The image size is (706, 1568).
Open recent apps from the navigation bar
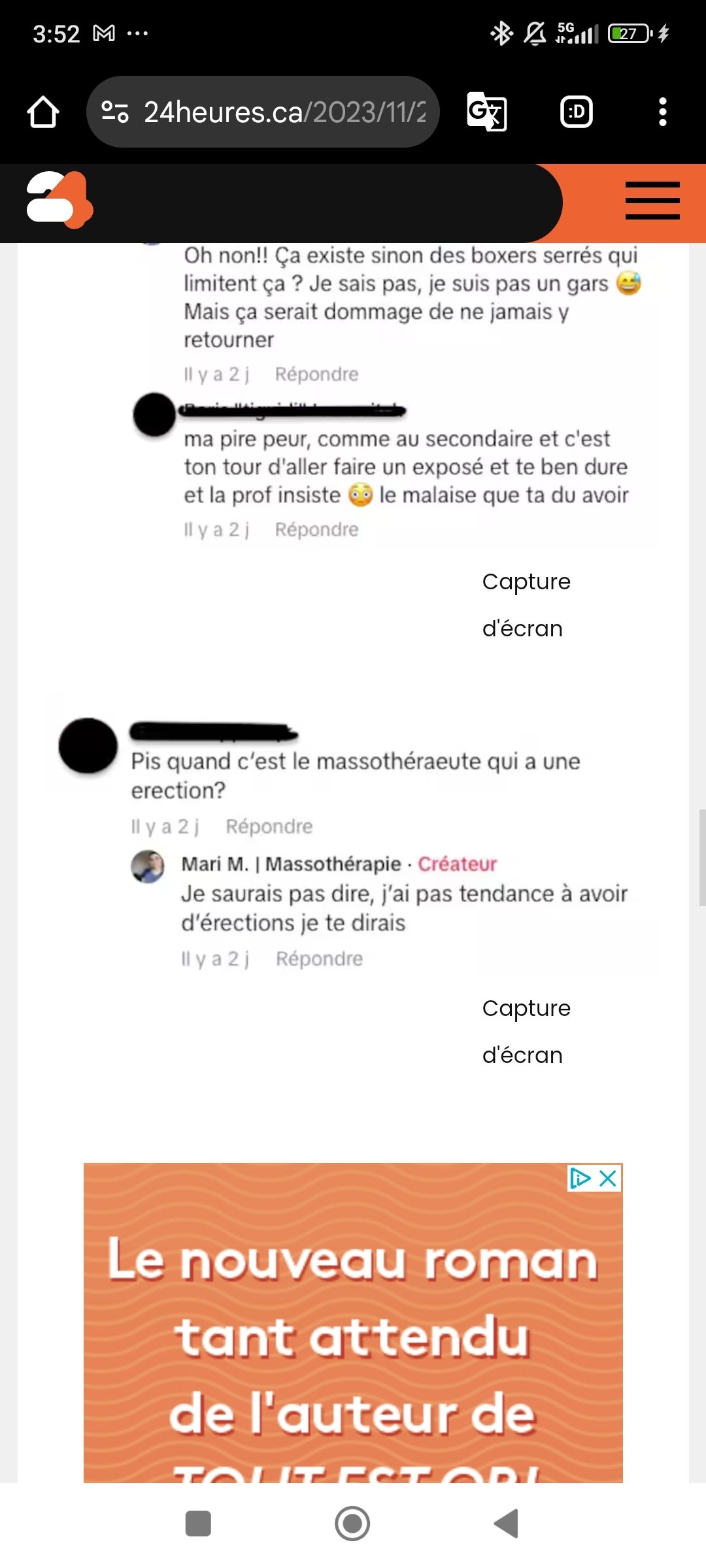click(x=198, y=1524)
